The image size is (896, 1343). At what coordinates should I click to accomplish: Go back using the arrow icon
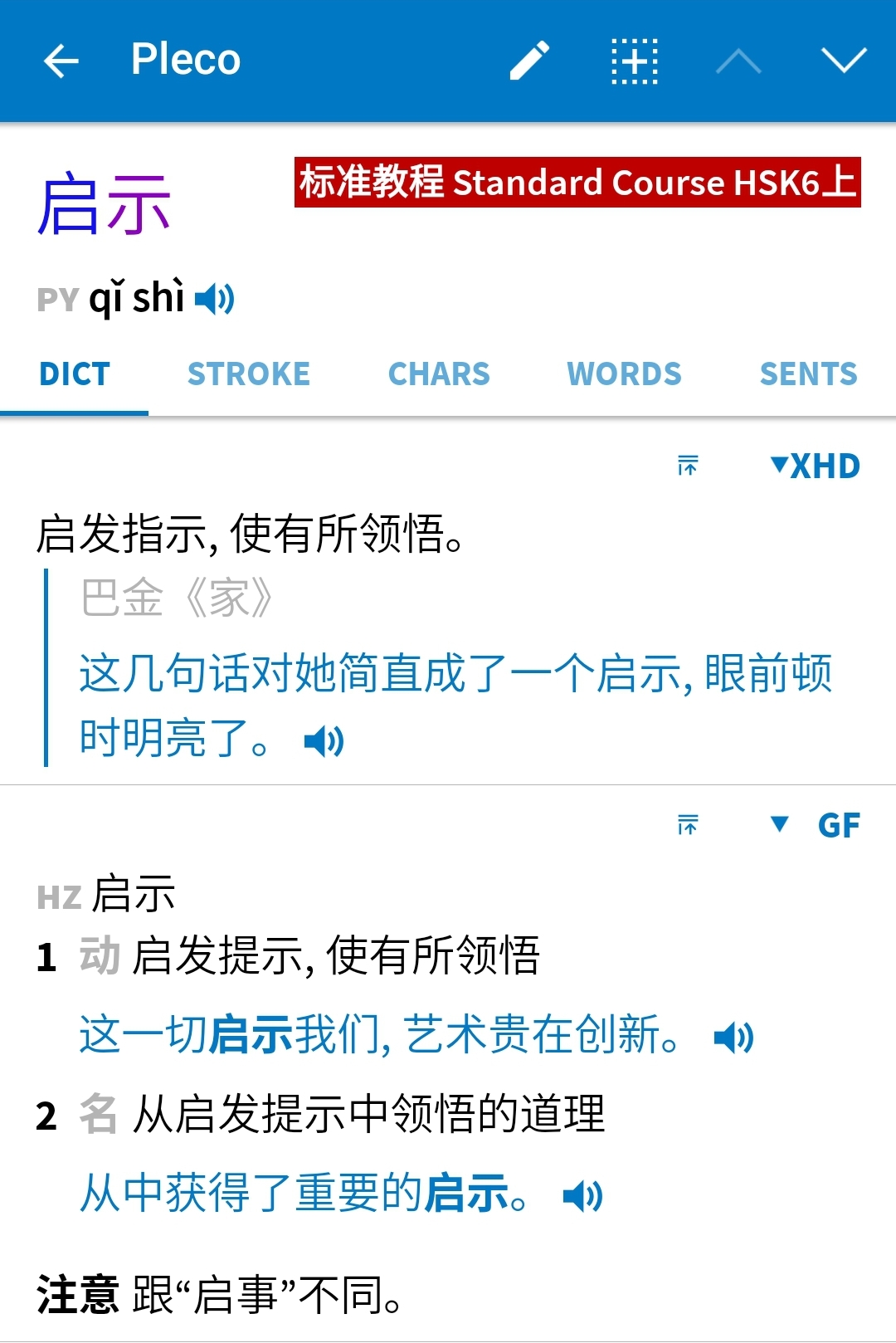[x=61, y=61]
